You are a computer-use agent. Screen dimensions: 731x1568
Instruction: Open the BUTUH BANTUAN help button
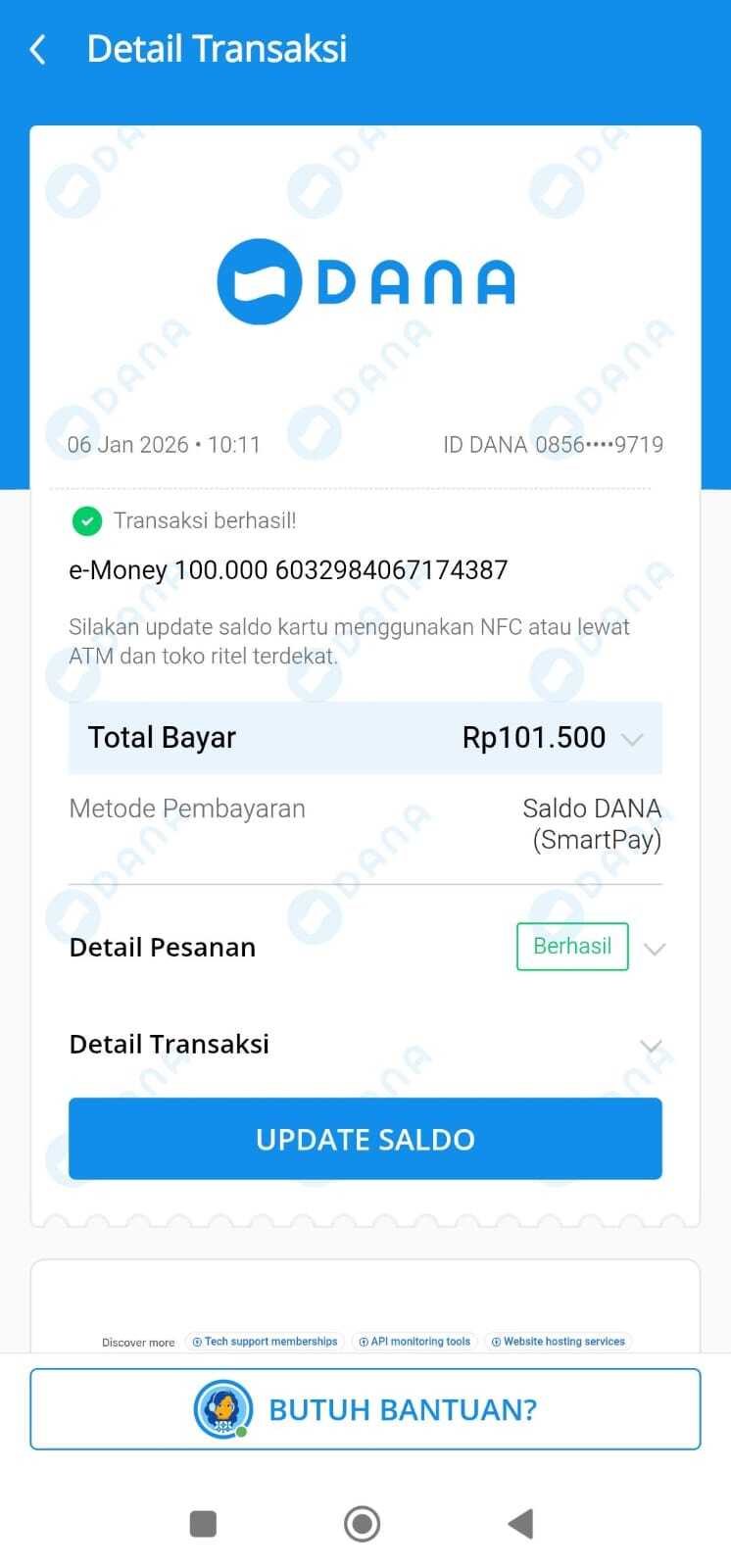coord(365,1409)
